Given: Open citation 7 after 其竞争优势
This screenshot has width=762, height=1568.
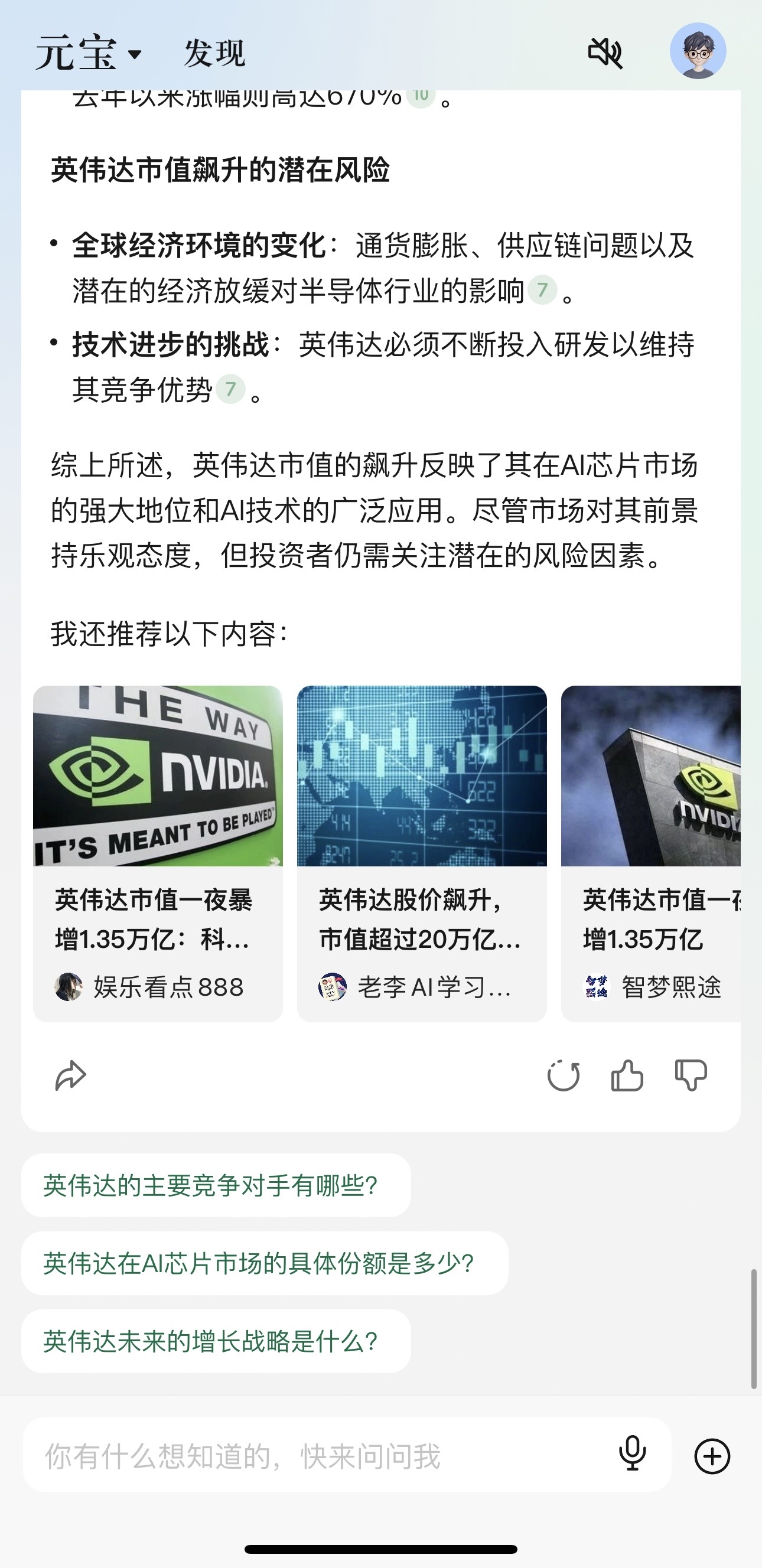Looking at the screenshot, I should tap(231, 389).
